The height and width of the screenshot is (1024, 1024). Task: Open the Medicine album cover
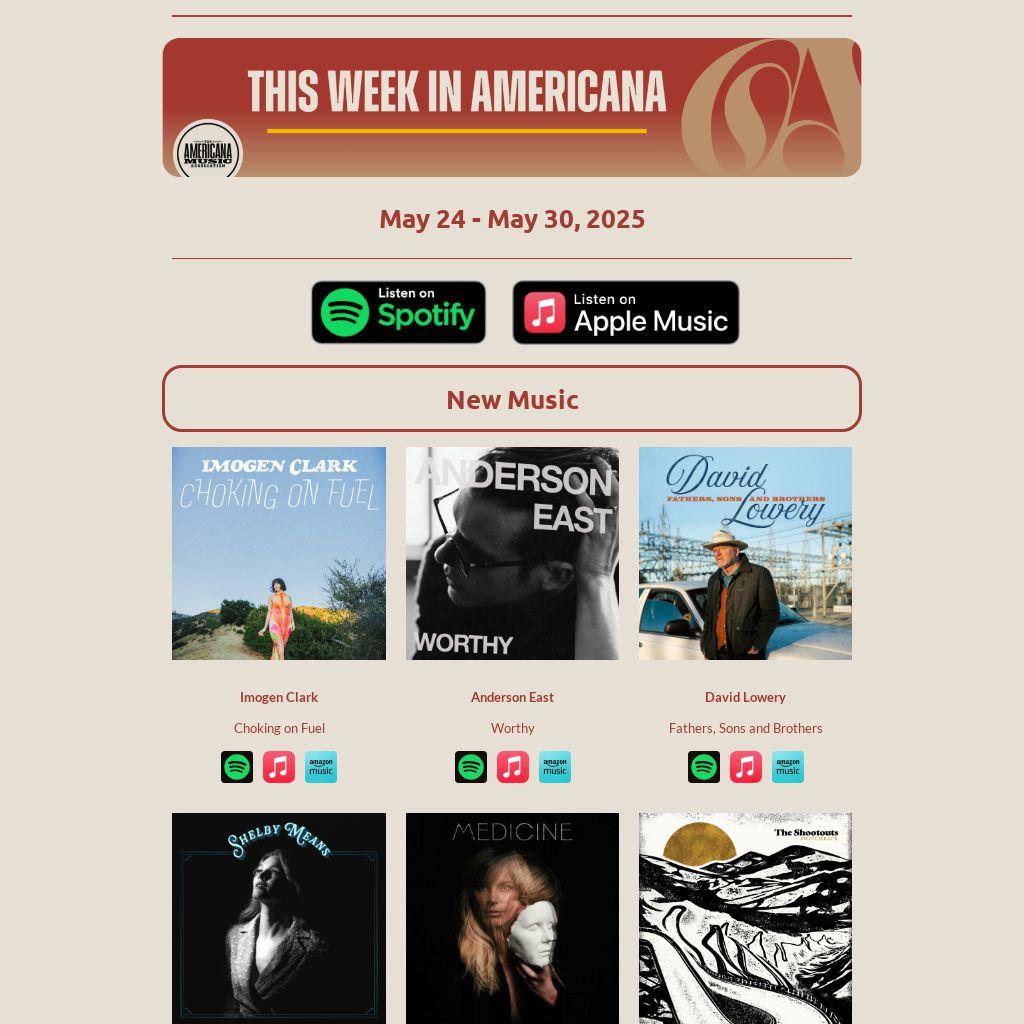pos(512,918)
